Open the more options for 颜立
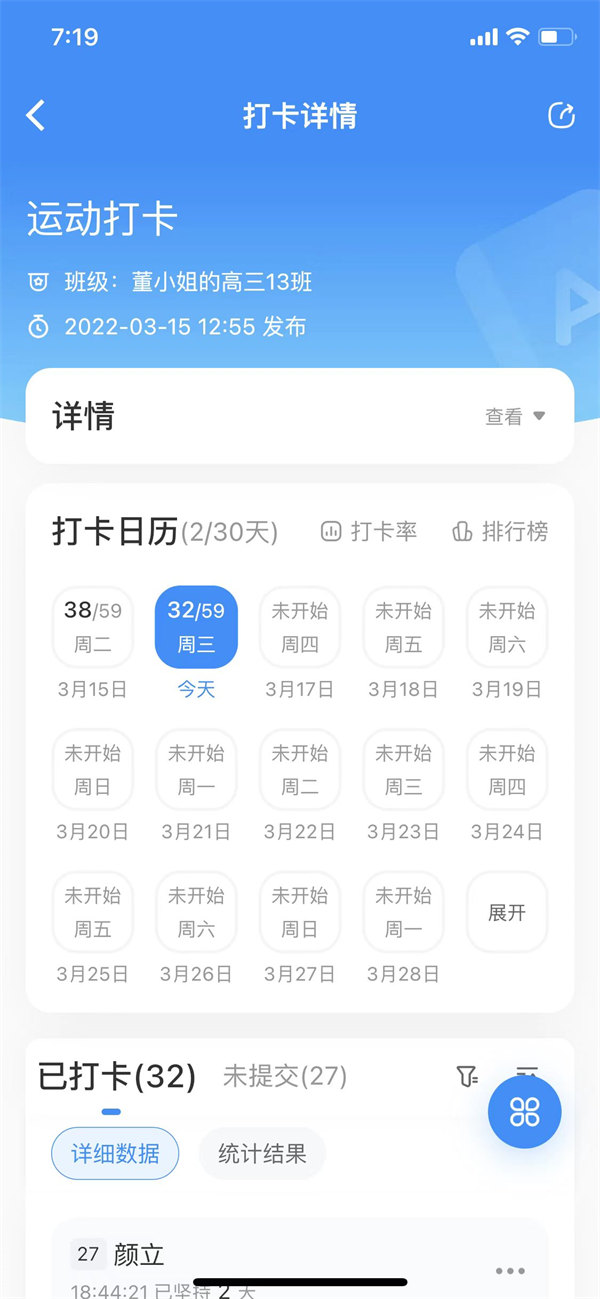Viewport: 600px width, 1299px height. (x=510, y=1271)
